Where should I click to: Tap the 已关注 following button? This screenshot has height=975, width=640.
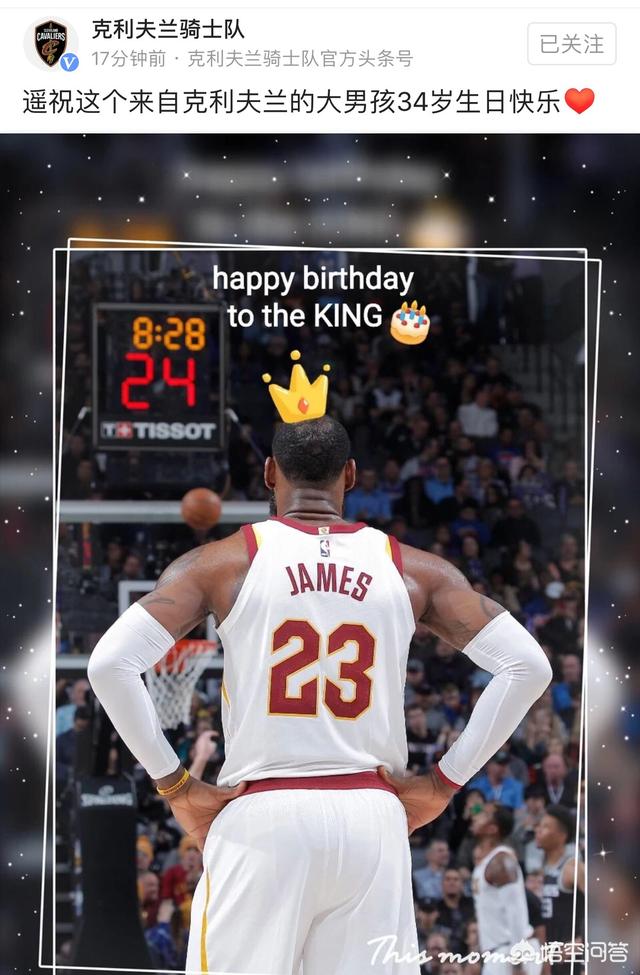pos(571,44)
